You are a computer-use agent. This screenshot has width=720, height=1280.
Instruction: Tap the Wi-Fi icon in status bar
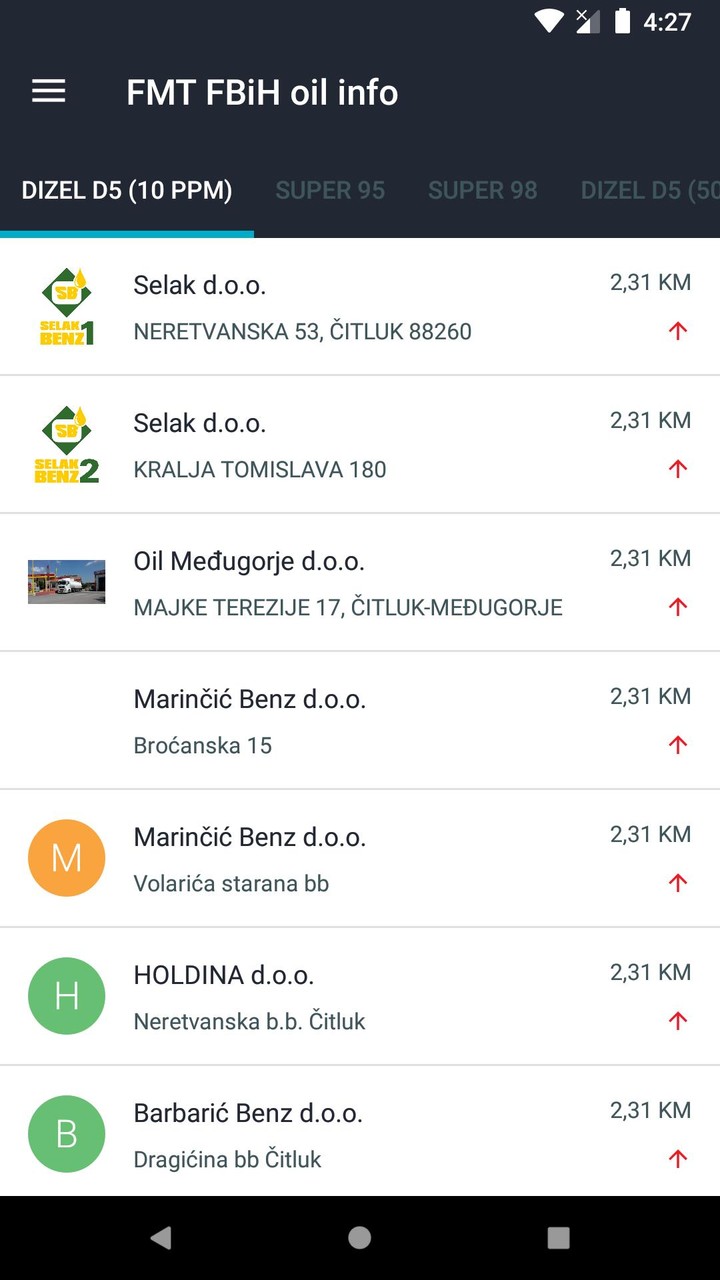549,21
